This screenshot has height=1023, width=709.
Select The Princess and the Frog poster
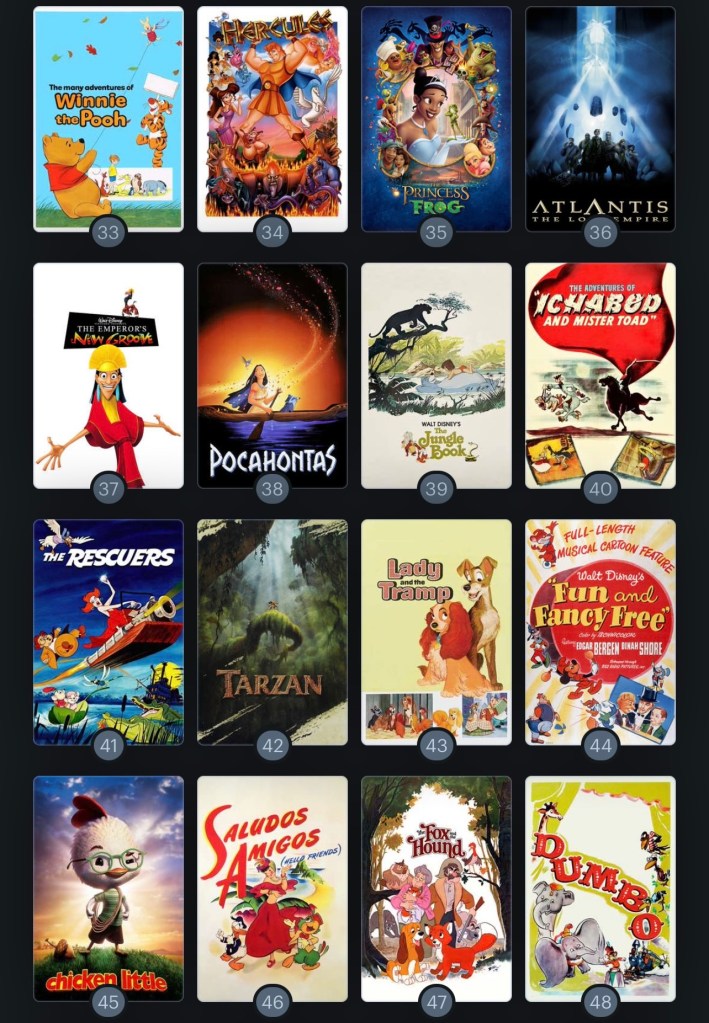[x=436, y=118]
